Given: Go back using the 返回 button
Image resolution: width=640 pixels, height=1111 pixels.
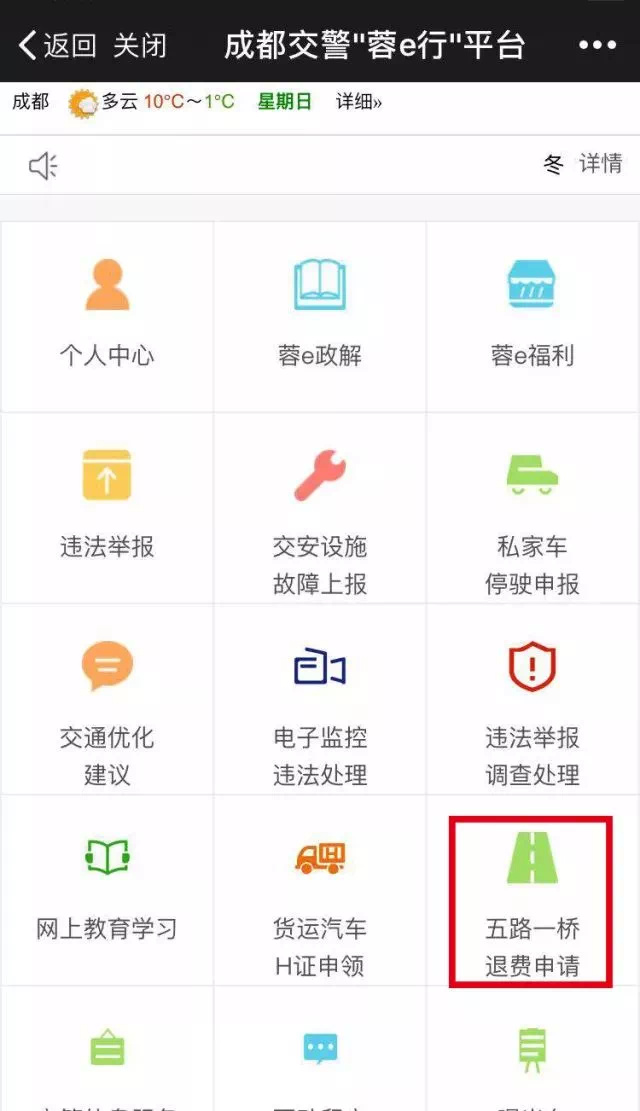Looking at the screenshot, I should pyautogui.click(x=58, y=45).
